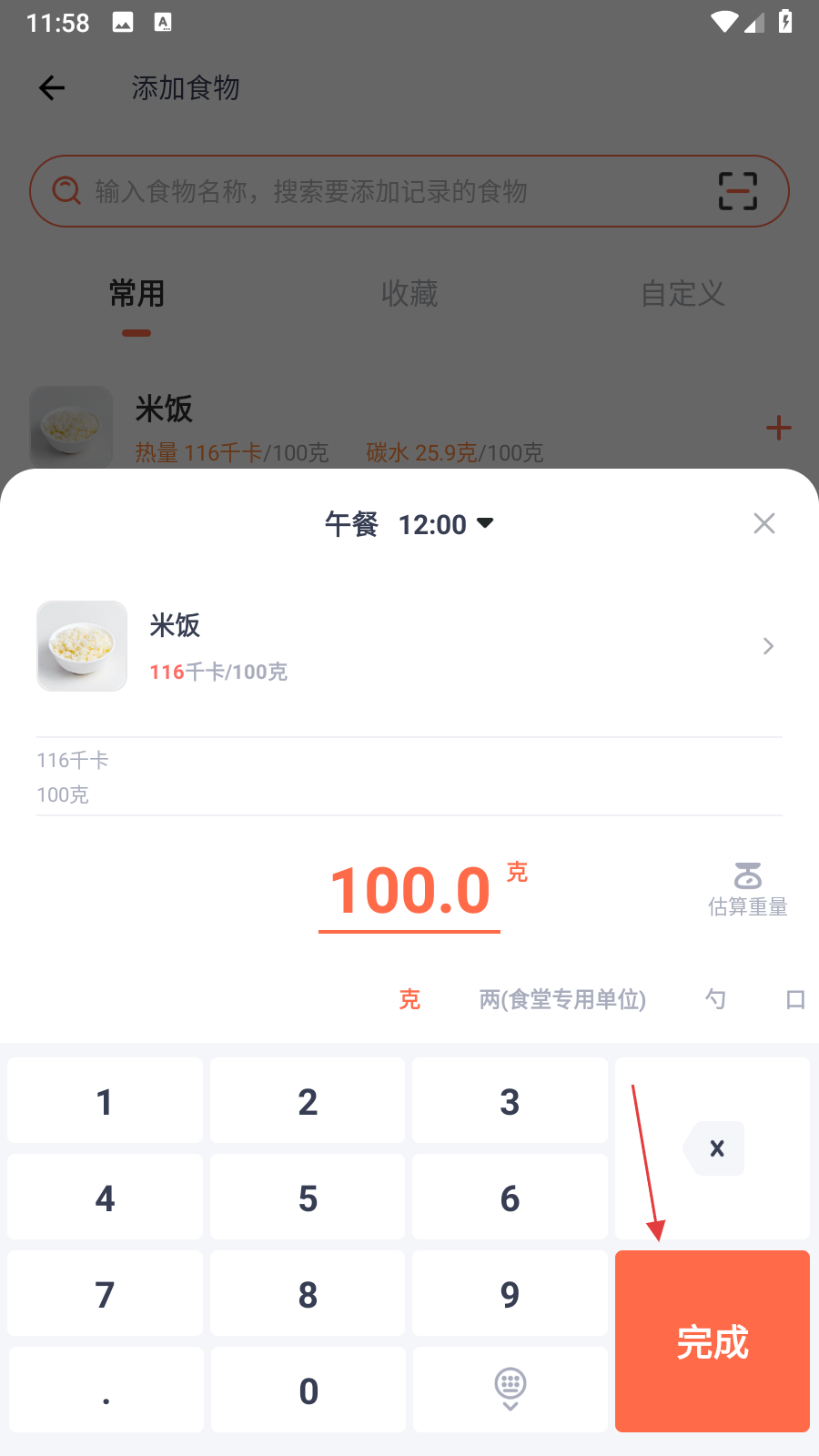
Task: Select the 勺 unit
Action: pos(715,999)
